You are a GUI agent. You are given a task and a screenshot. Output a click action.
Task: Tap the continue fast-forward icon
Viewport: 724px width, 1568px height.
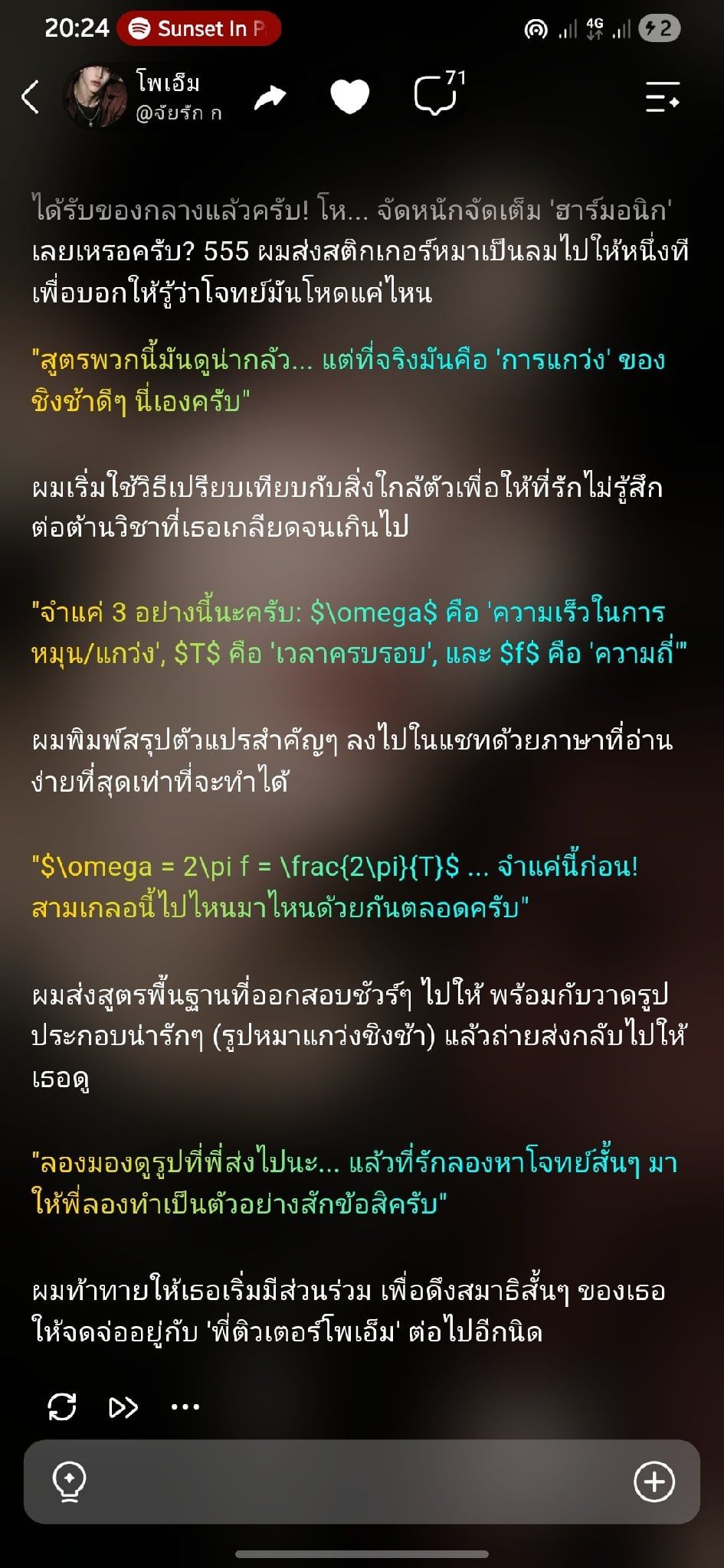point(123,1407)
